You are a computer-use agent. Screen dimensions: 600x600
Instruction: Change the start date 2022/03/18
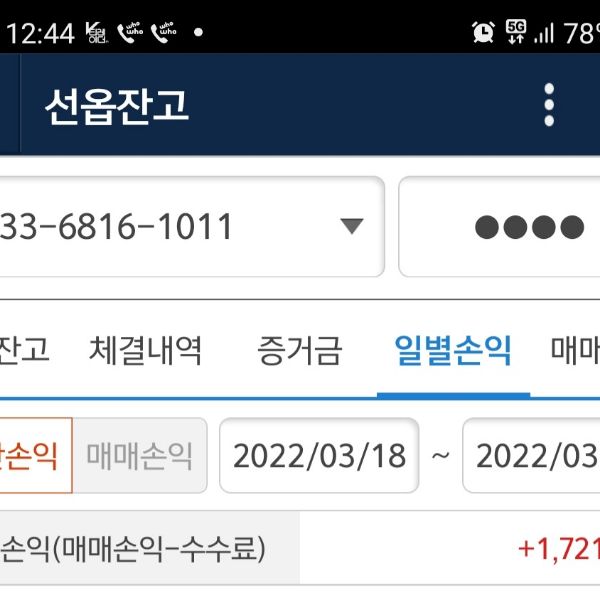[x=319, y=456]
